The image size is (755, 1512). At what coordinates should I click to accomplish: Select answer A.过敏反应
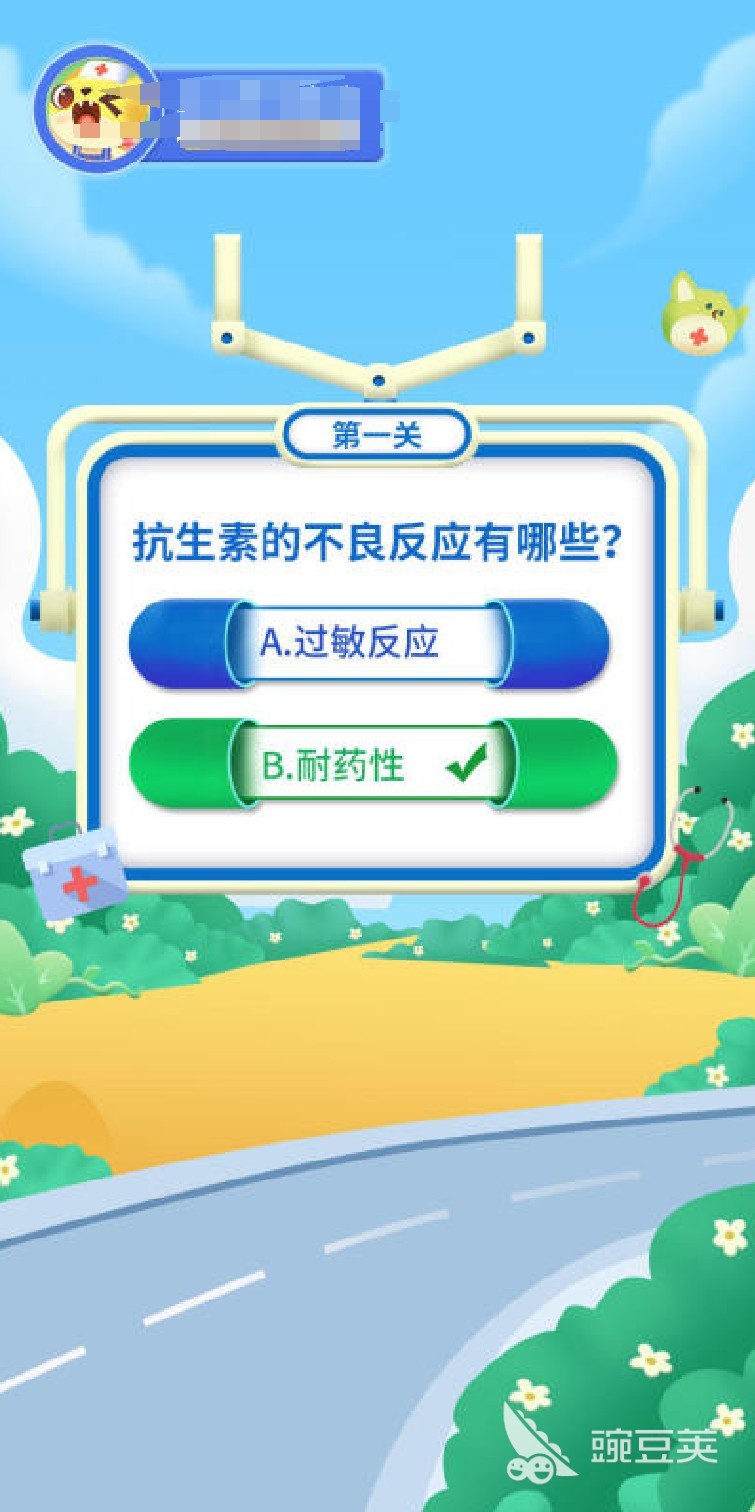[x=368, y=643]
